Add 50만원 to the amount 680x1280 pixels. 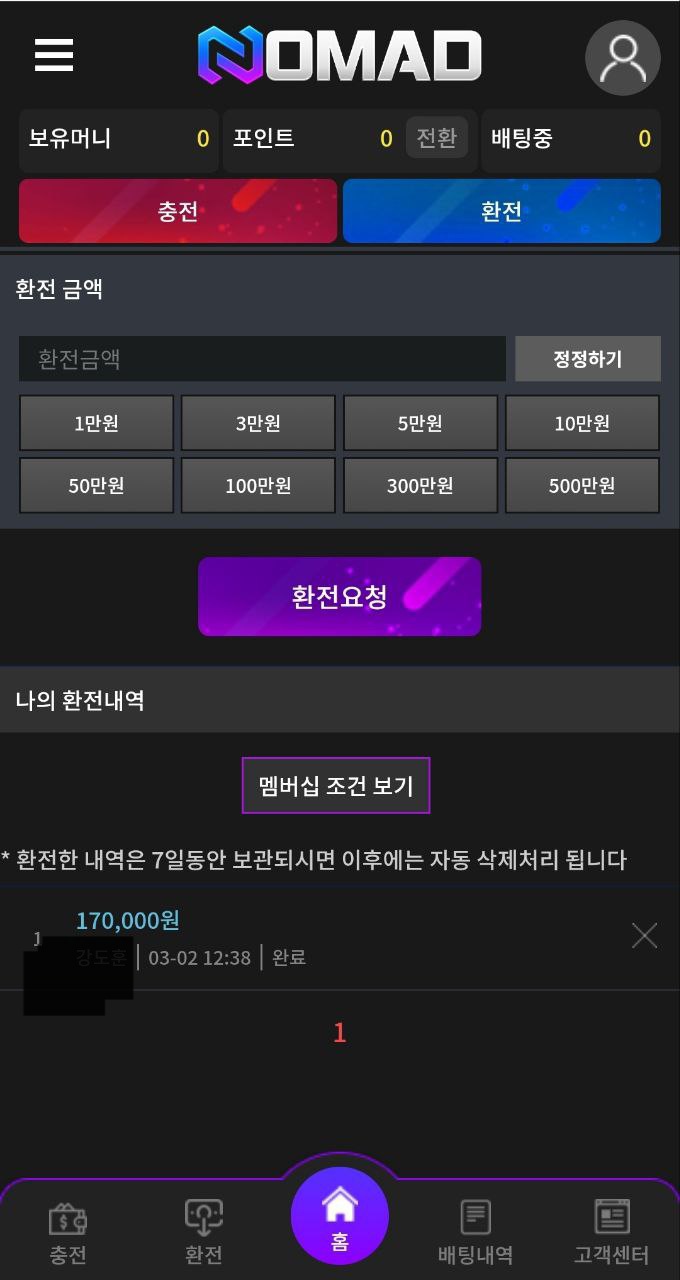[96, 486]
